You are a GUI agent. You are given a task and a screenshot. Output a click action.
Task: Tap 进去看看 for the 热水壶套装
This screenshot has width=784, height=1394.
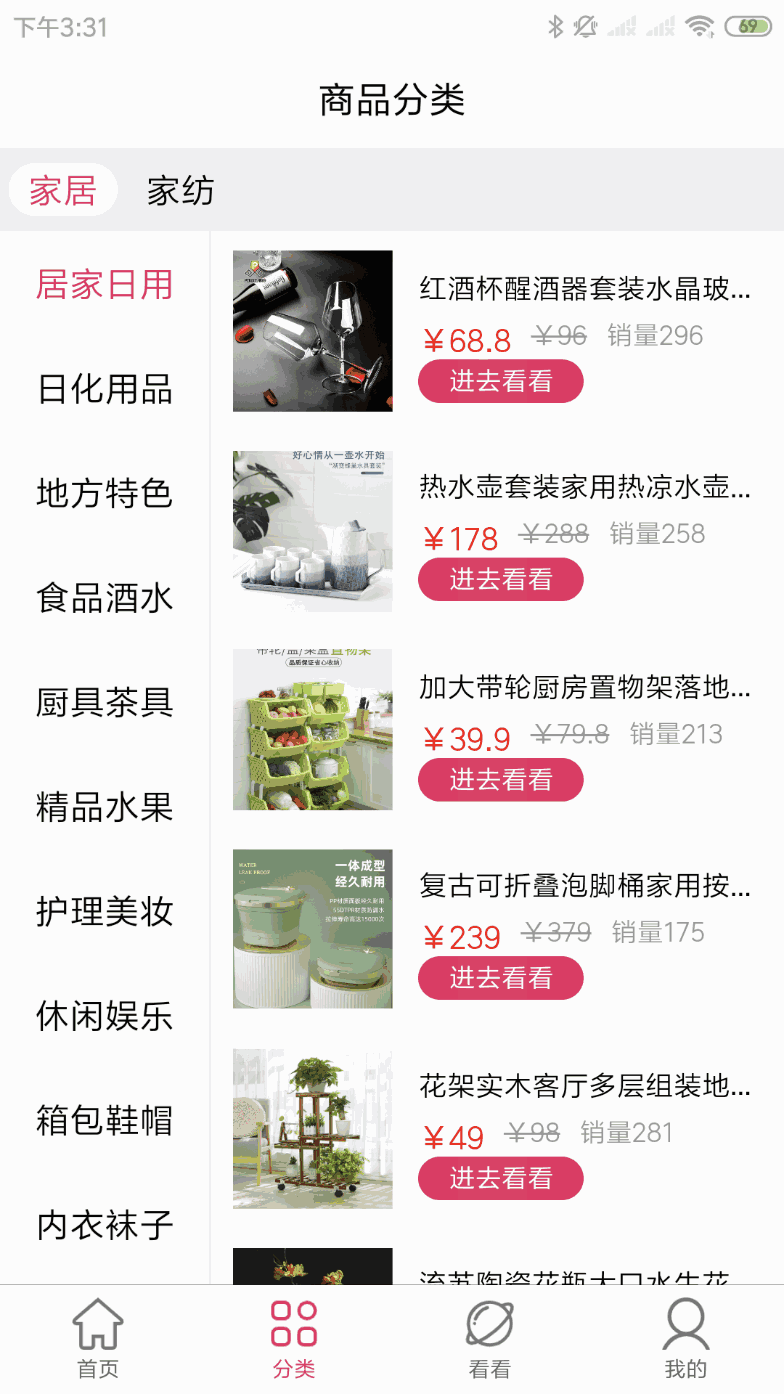[500, 579]
